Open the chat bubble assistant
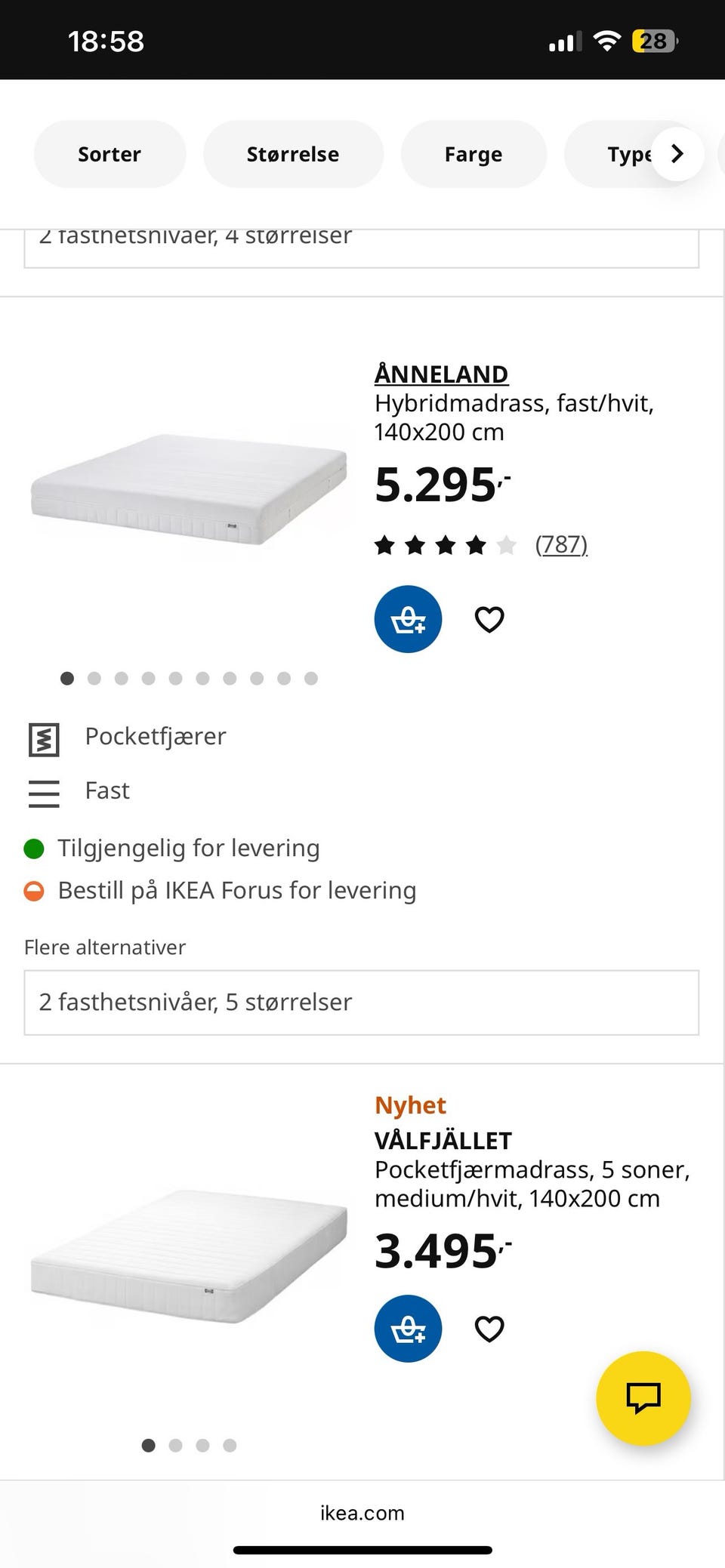This screenshot has width=725, height=1568. [x=643, y=1397]
